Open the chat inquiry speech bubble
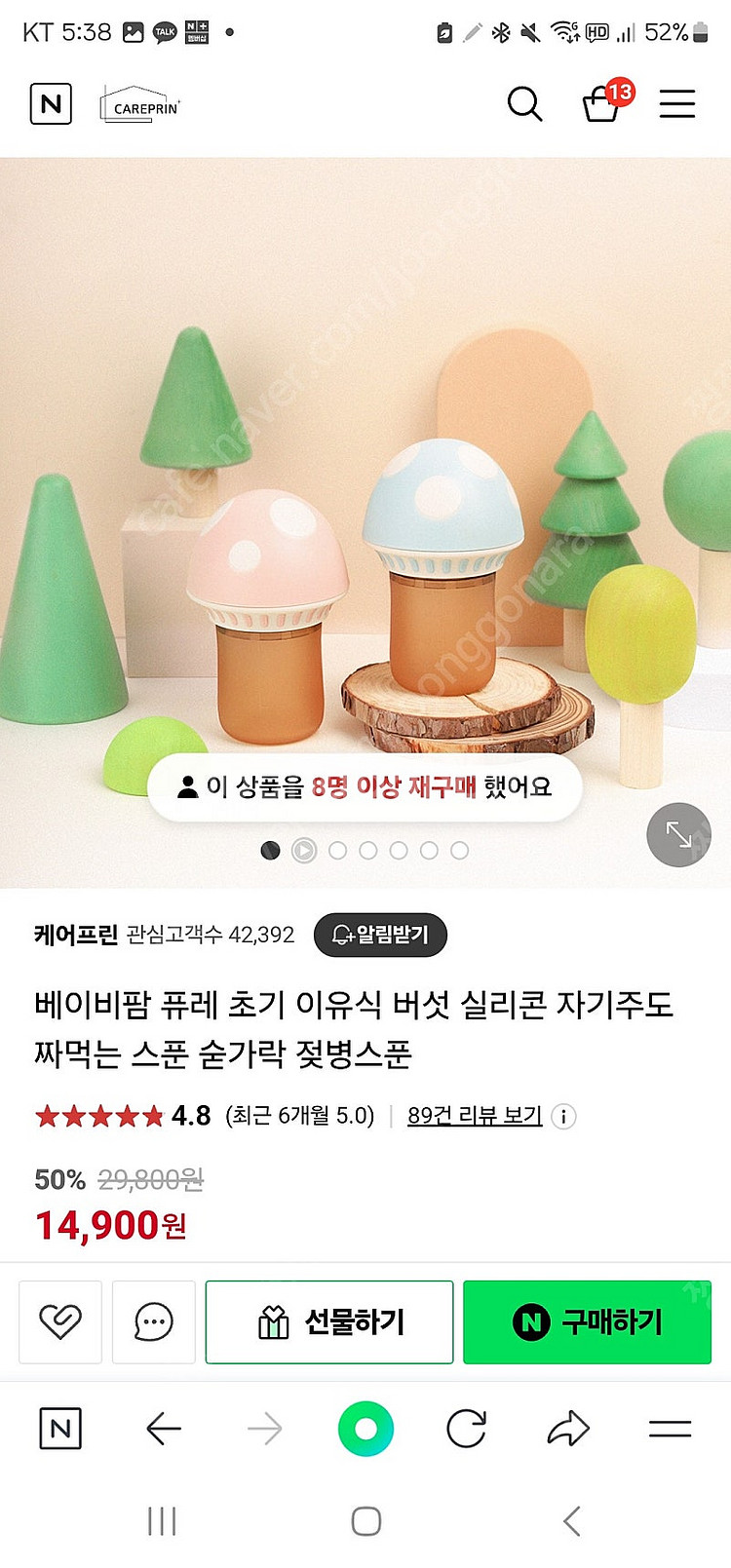The image size is (731, 1568). [154, 1321]
